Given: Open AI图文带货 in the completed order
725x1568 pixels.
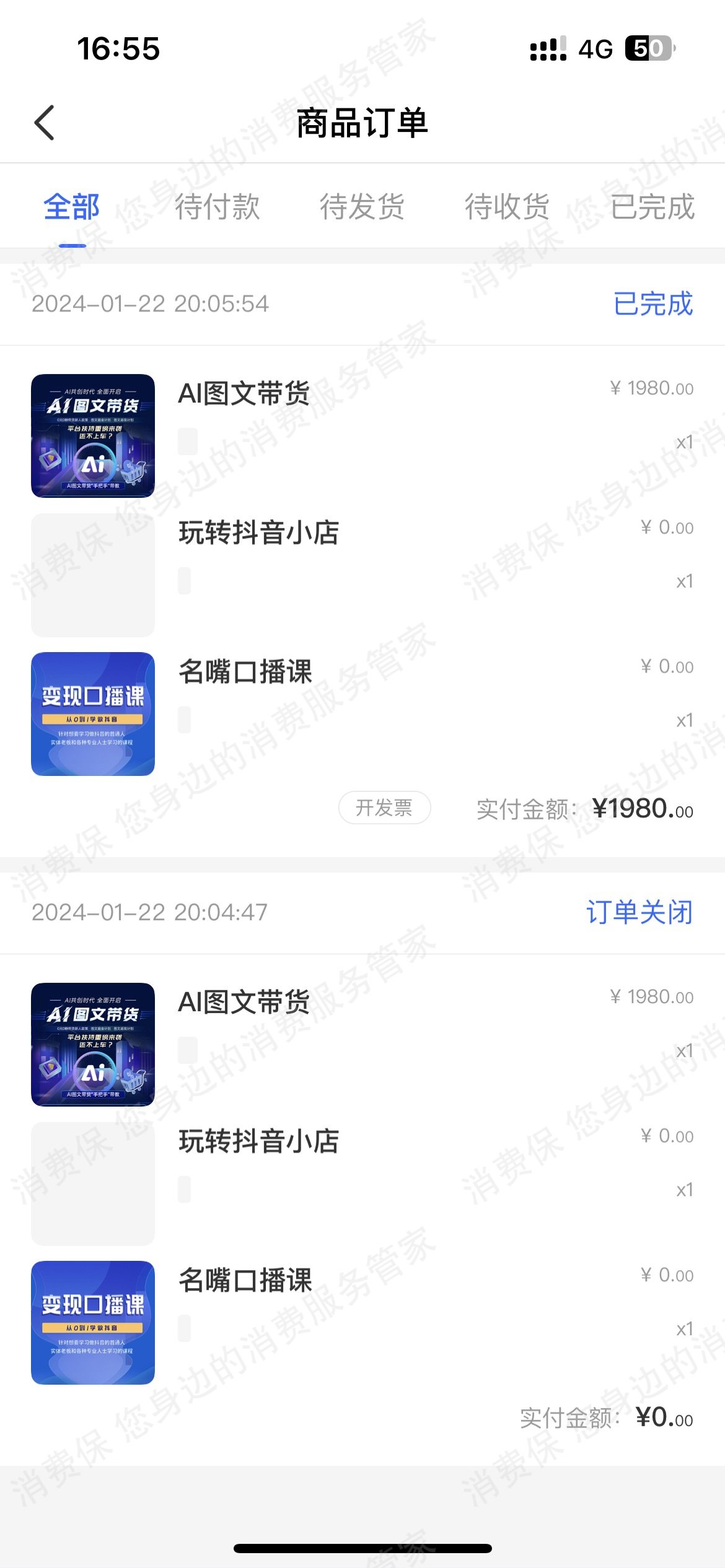Looking at the screenshot, I should click(x=244, y=394).
